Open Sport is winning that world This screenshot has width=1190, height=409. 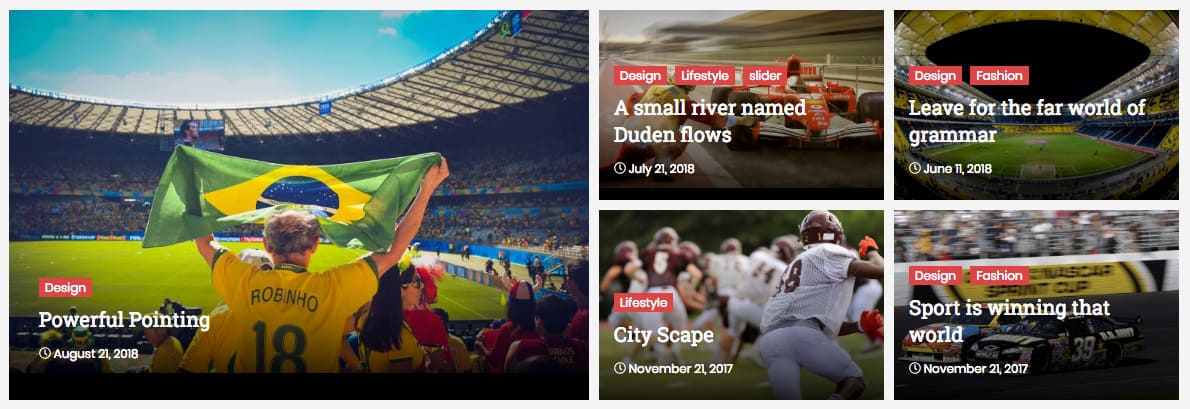(x=1009, y=321)
